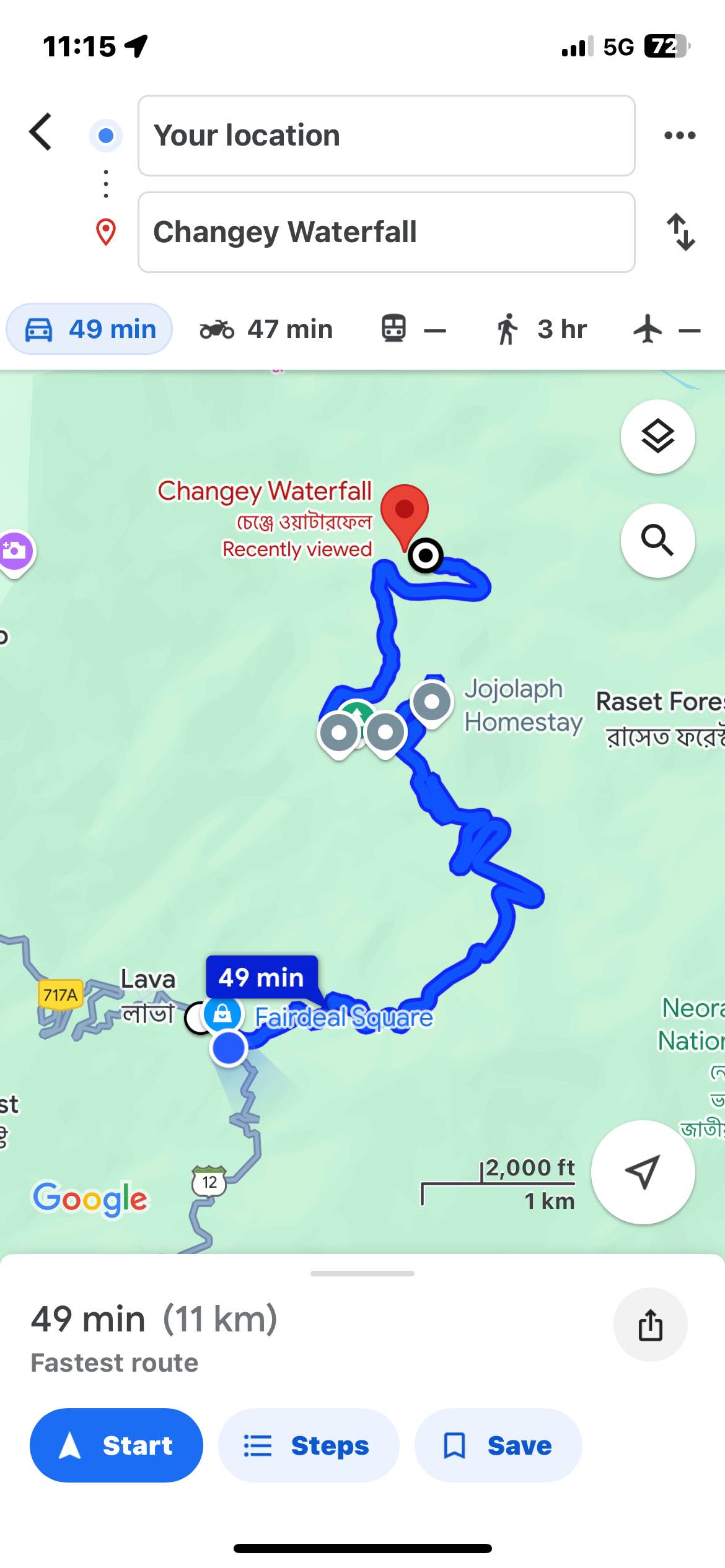725x1568 pixels.
Task: Go back from directions screen
Action: (x=41, y=132)
